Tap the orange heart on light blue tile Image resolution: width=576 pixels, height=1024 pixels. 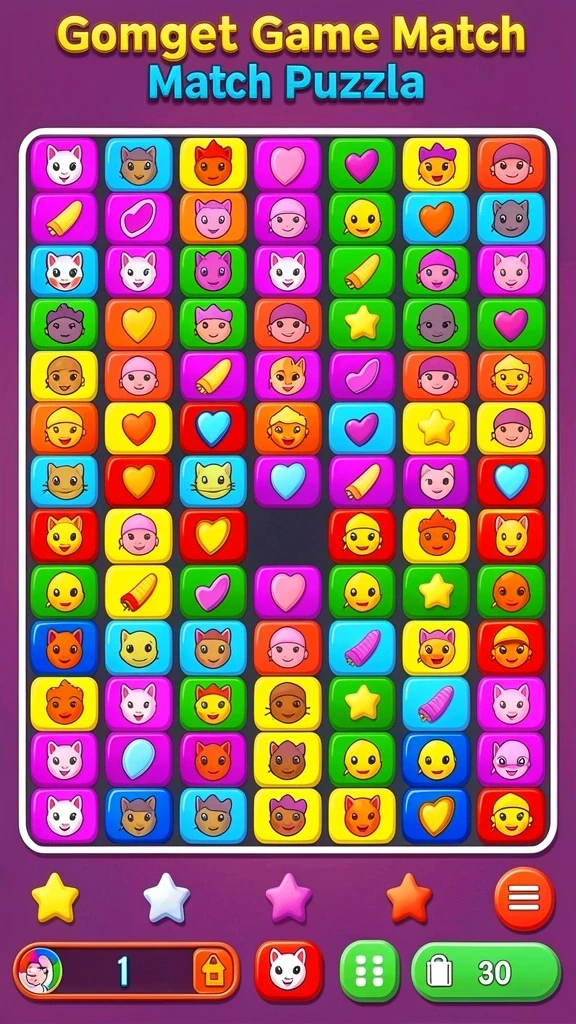tap(436, 219)
